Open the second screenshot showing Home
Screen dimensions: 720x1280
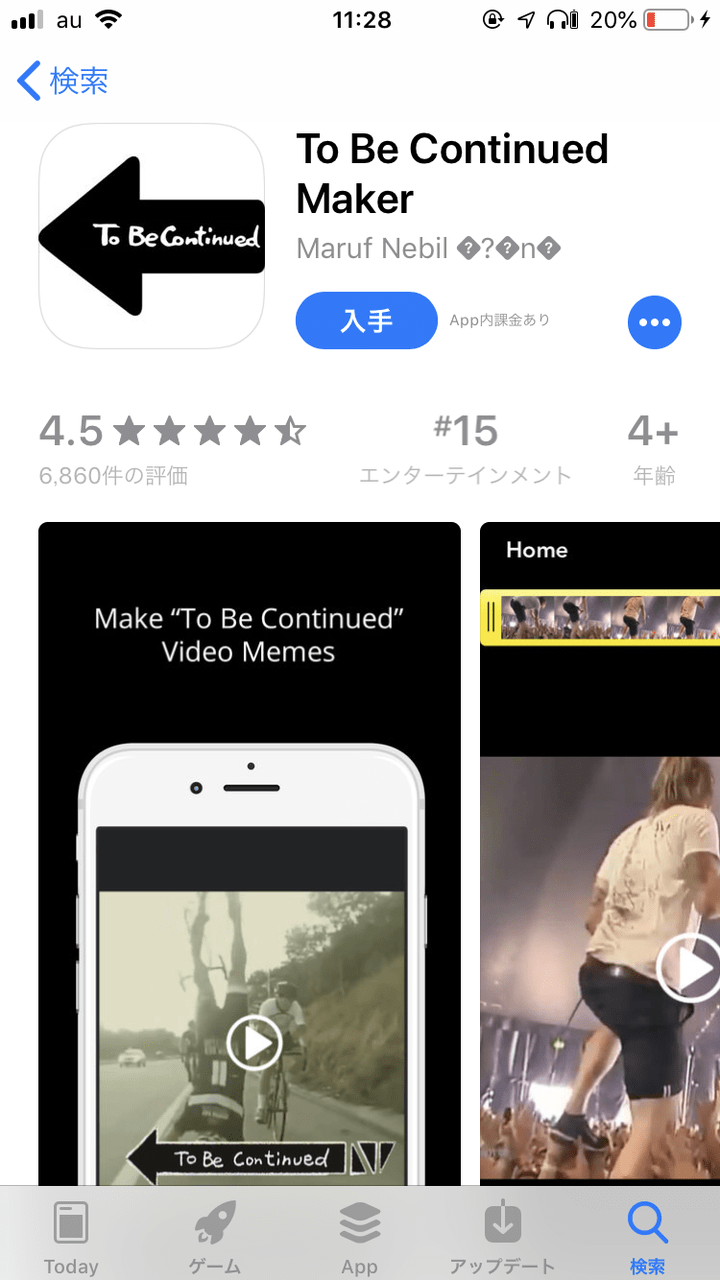[x=600, y=850]
